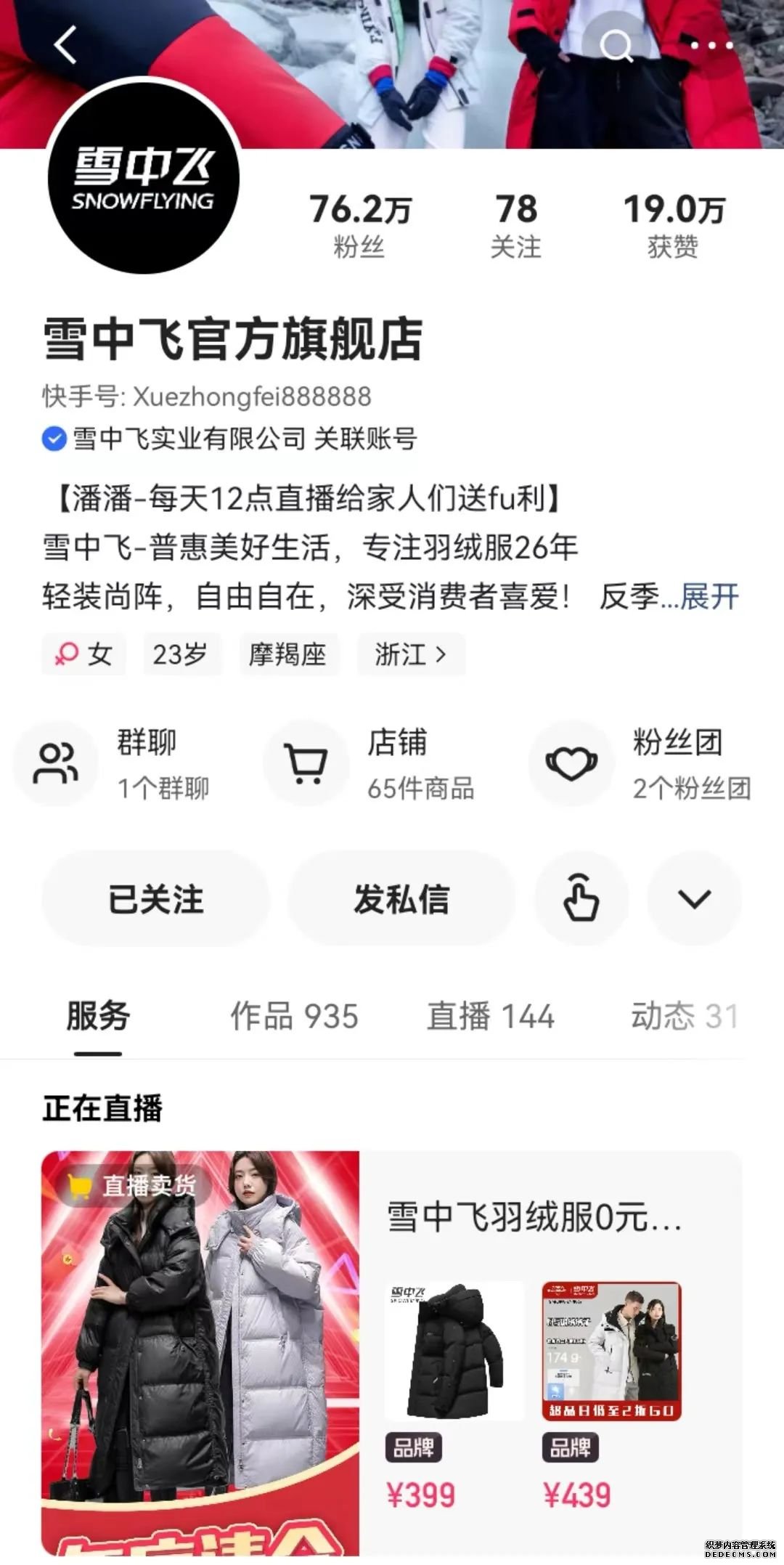Image resolution: width=784 pixels, height=1565 pixels.
Task: Send a private message via 发私信
Action: (401, 899)
